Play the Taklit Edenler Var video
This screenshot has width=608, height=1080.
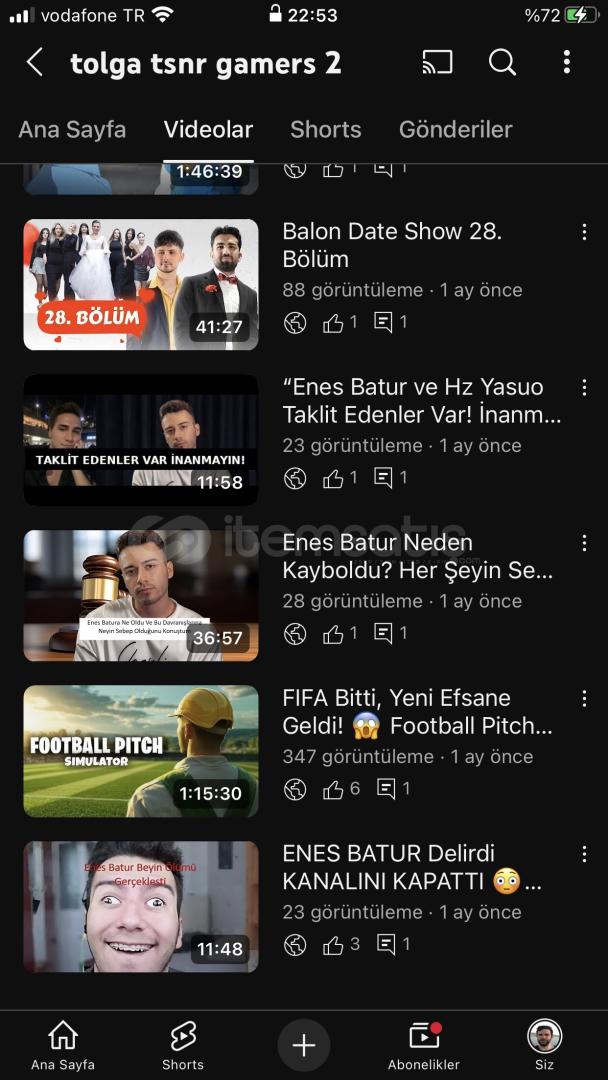click(x=141, y=440)
